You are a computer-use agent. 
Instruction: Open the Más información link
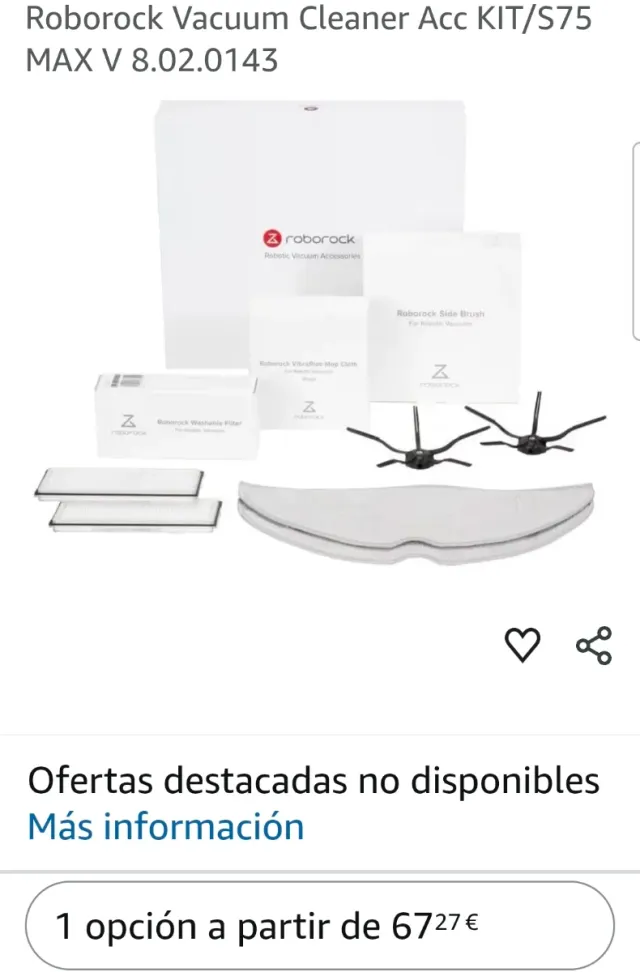pyautogui.click(x=166, y=827)
